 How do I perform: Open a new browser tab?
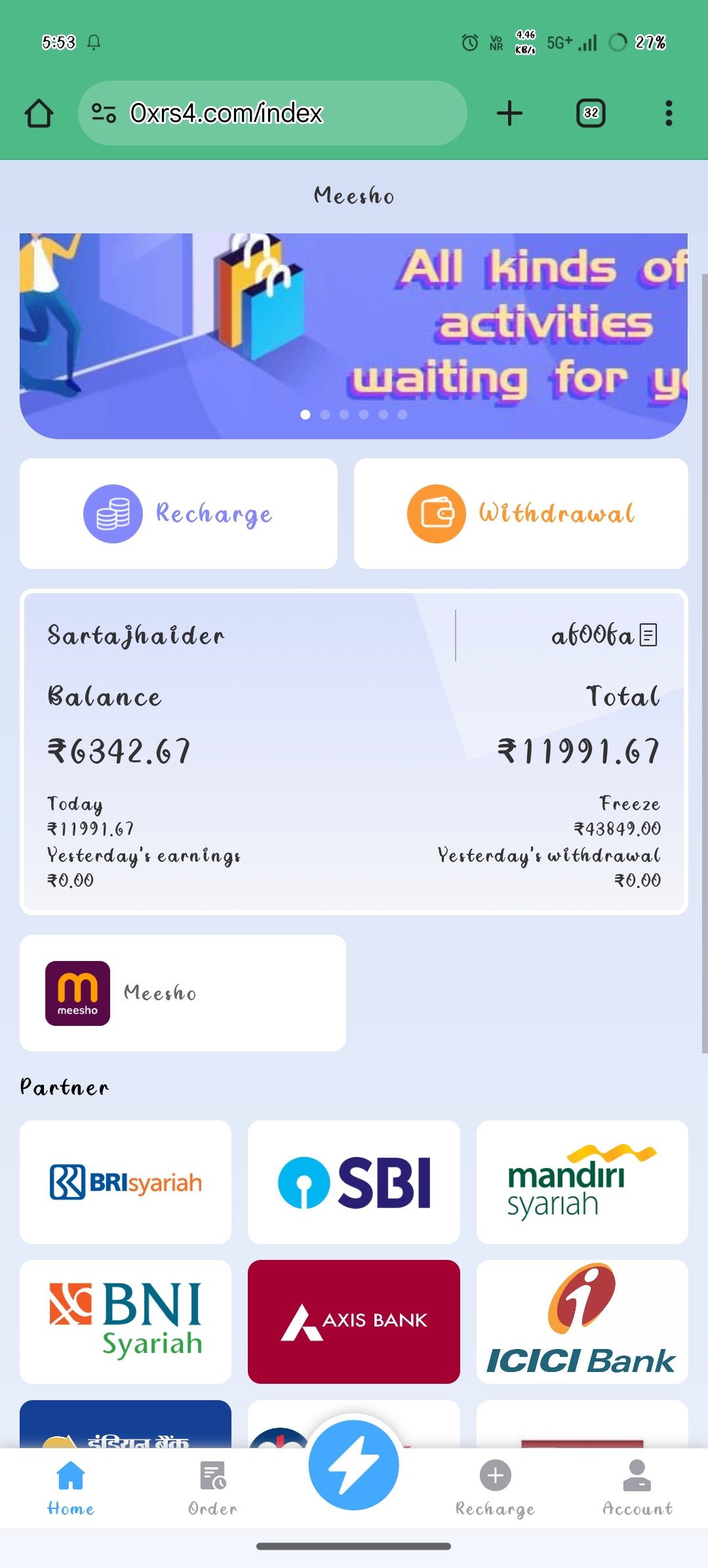coord(509,113)
